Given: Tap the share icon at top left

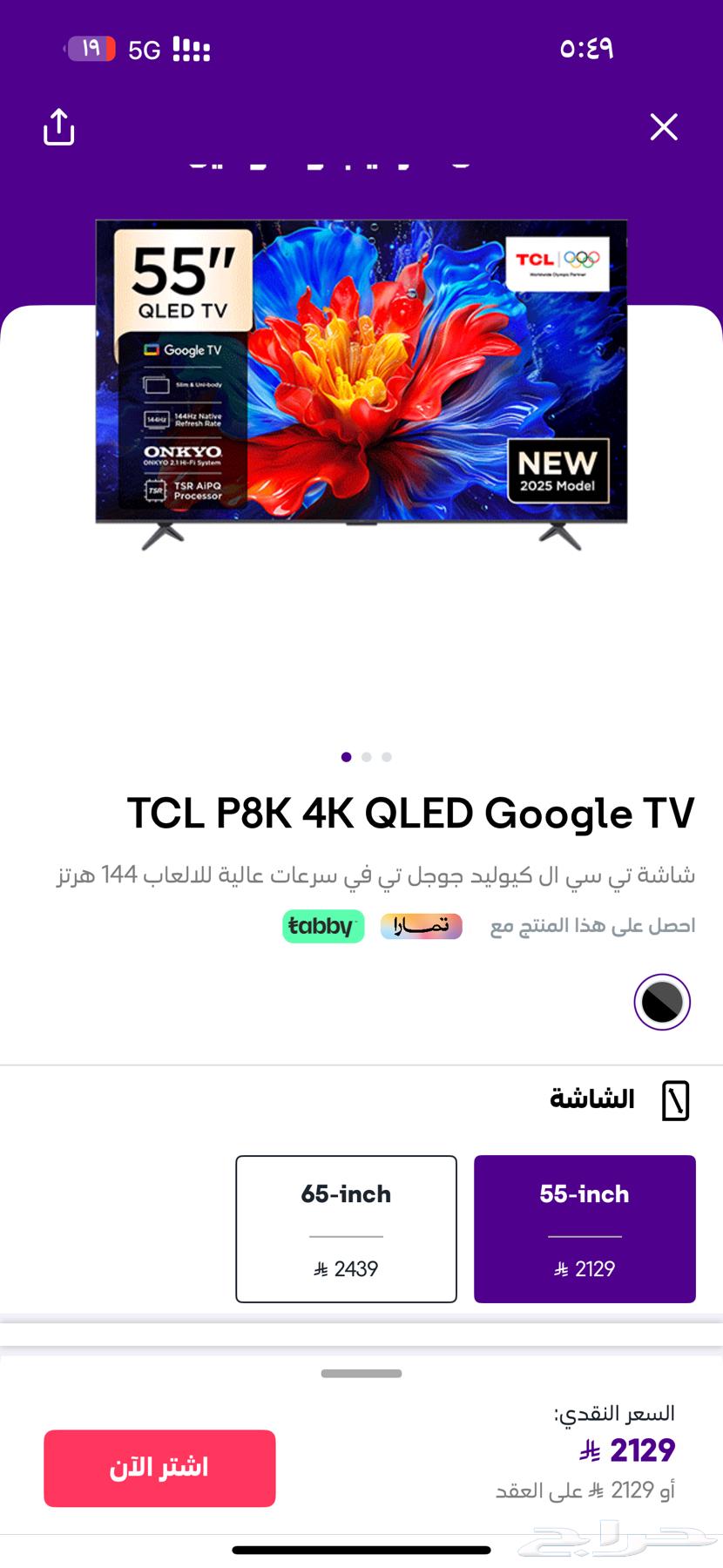Looking at the screenshot, I should (x=57, y=127).
